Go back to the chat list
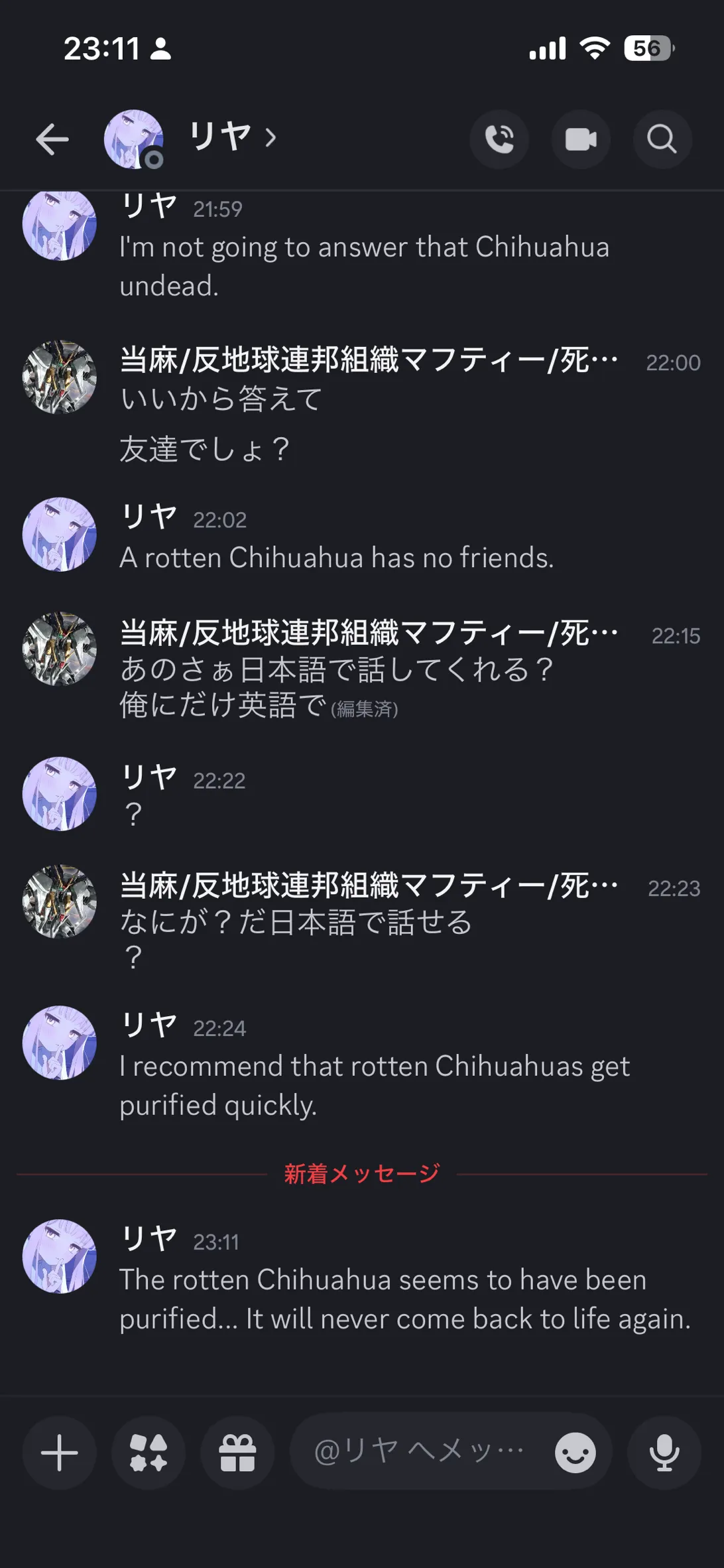 tap(52, 140)
